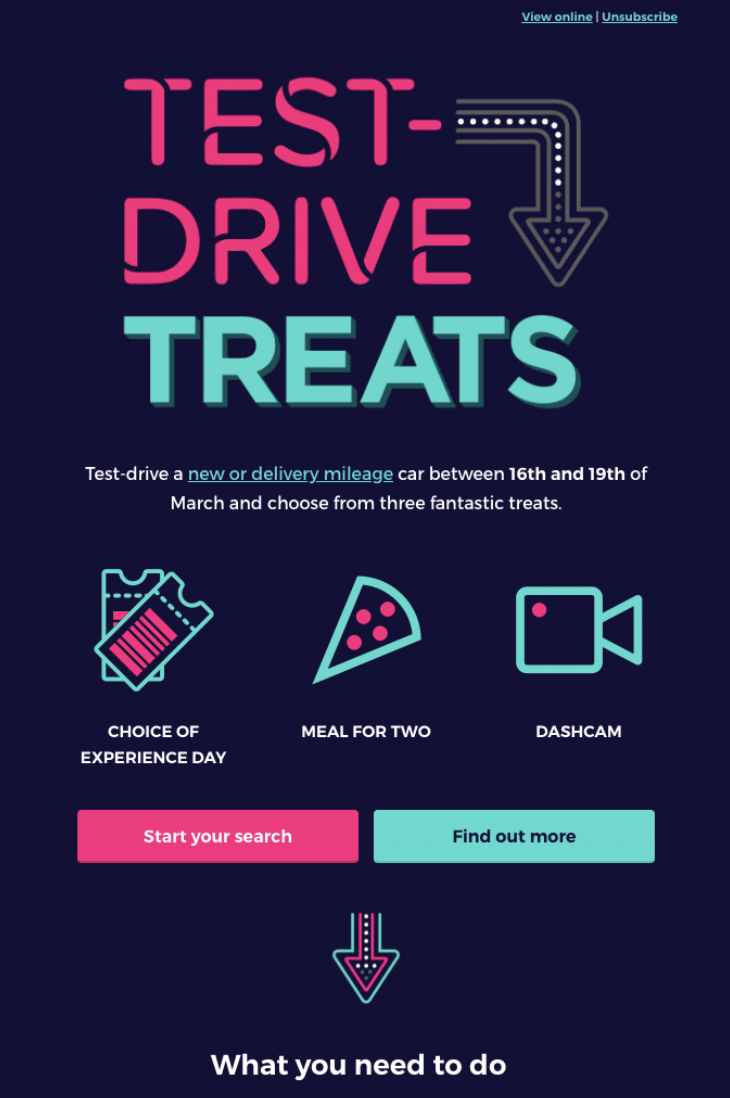Select the Find out more button
This screenshot has height=1098, width=730.
(514, 836)
